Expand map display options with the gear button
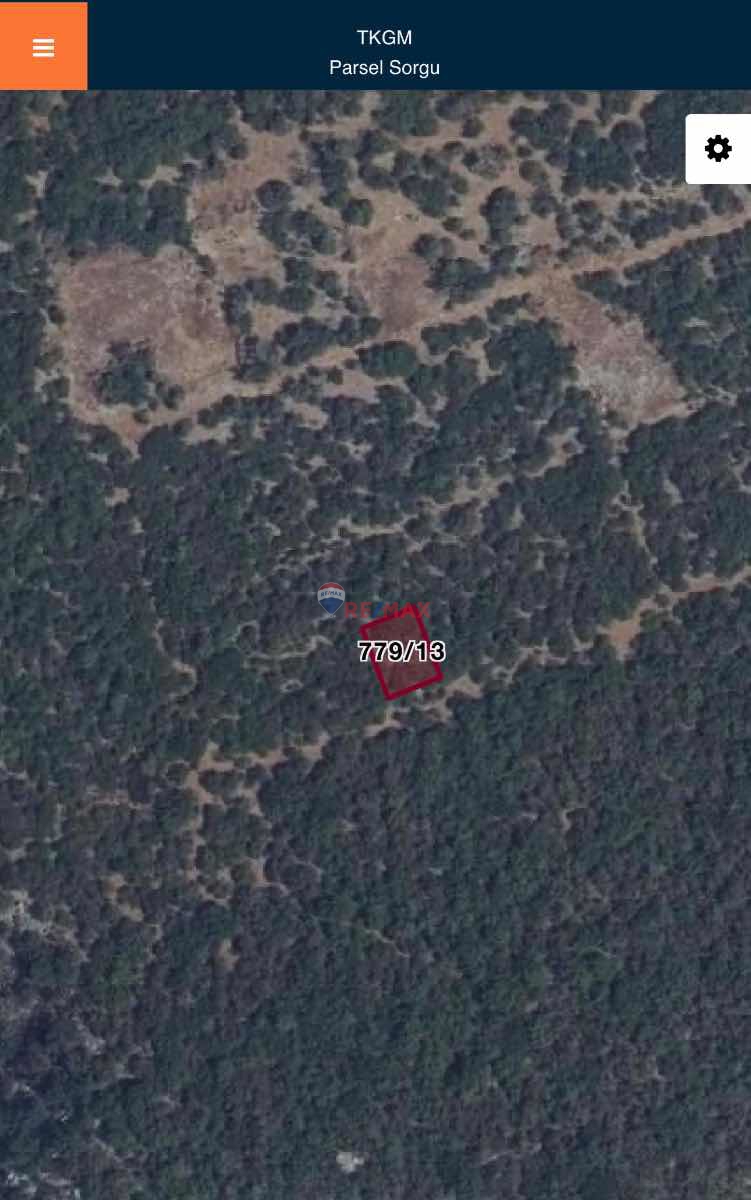Viewport: 751px width, 1200px height. click(x=718, y=148)
